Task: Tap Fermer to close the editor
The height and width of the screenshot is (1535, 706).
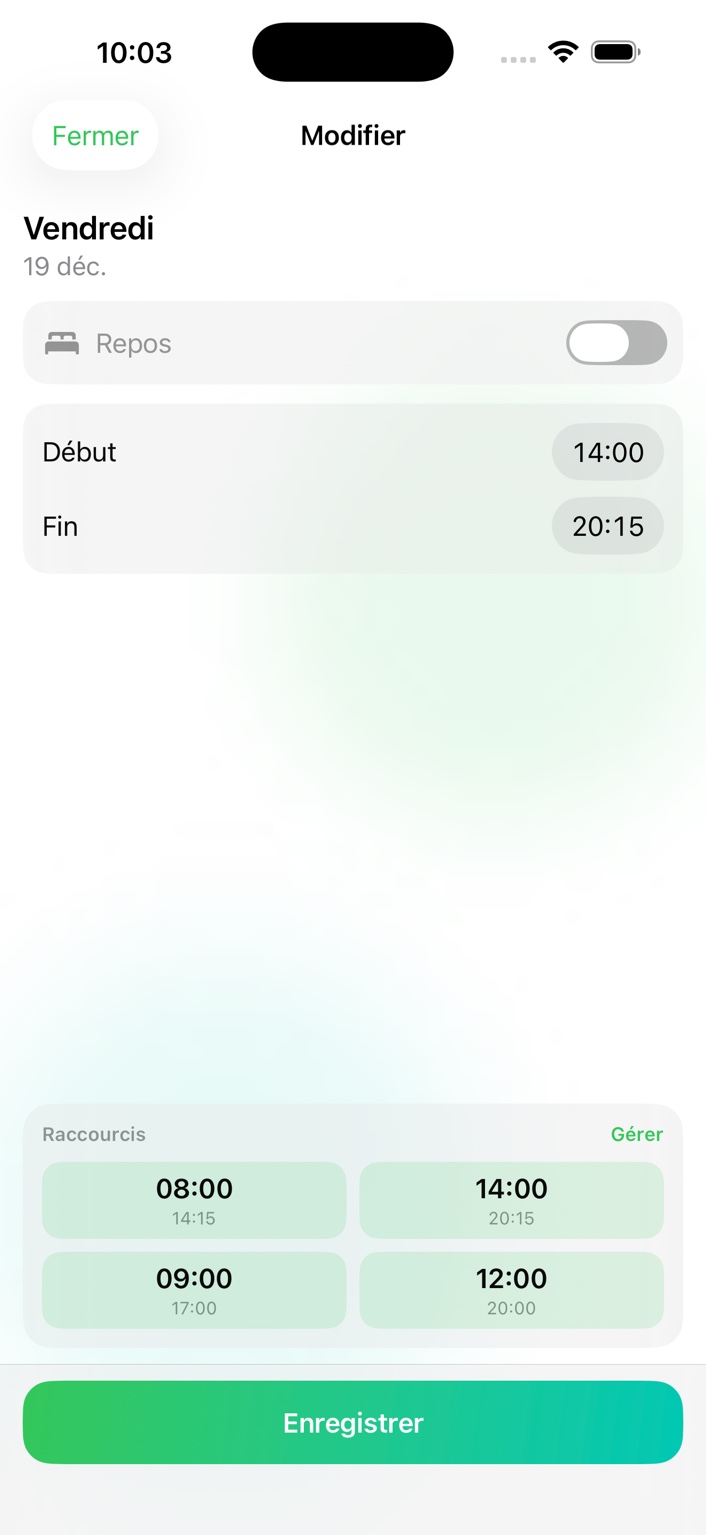Action: 95,136
